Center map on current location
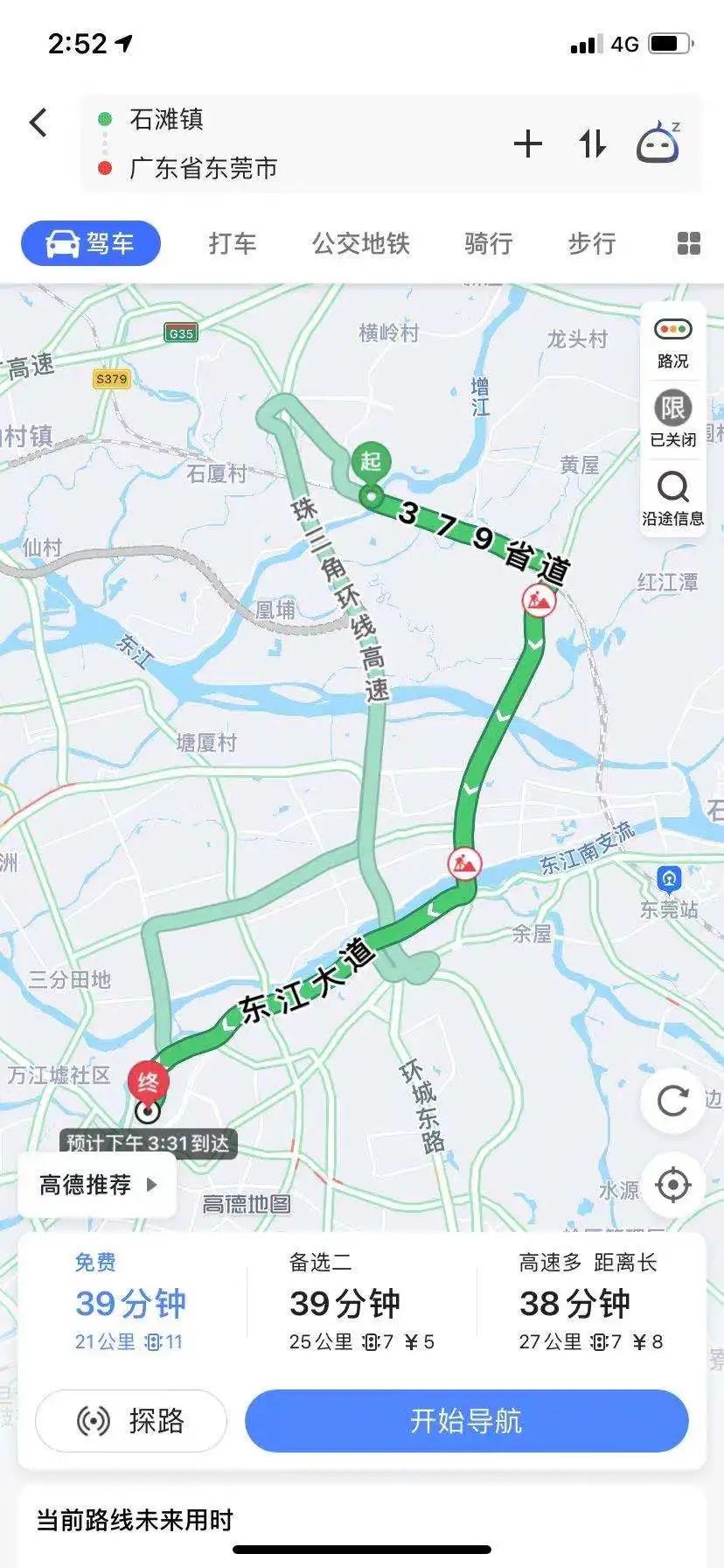The image size is (724, 1568). tap(672, 1186)
